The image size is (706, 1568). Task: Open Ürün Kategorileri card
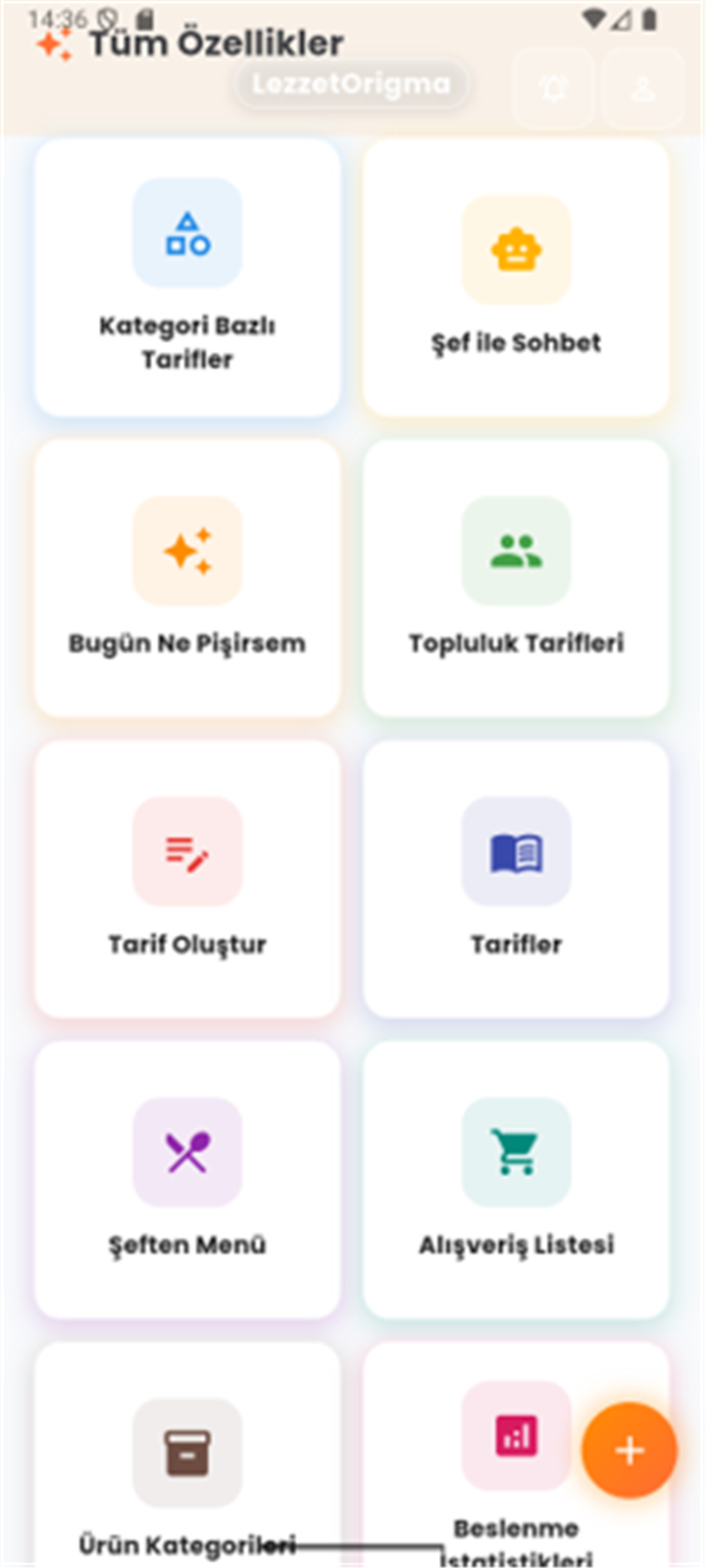tap(187, 1455)
